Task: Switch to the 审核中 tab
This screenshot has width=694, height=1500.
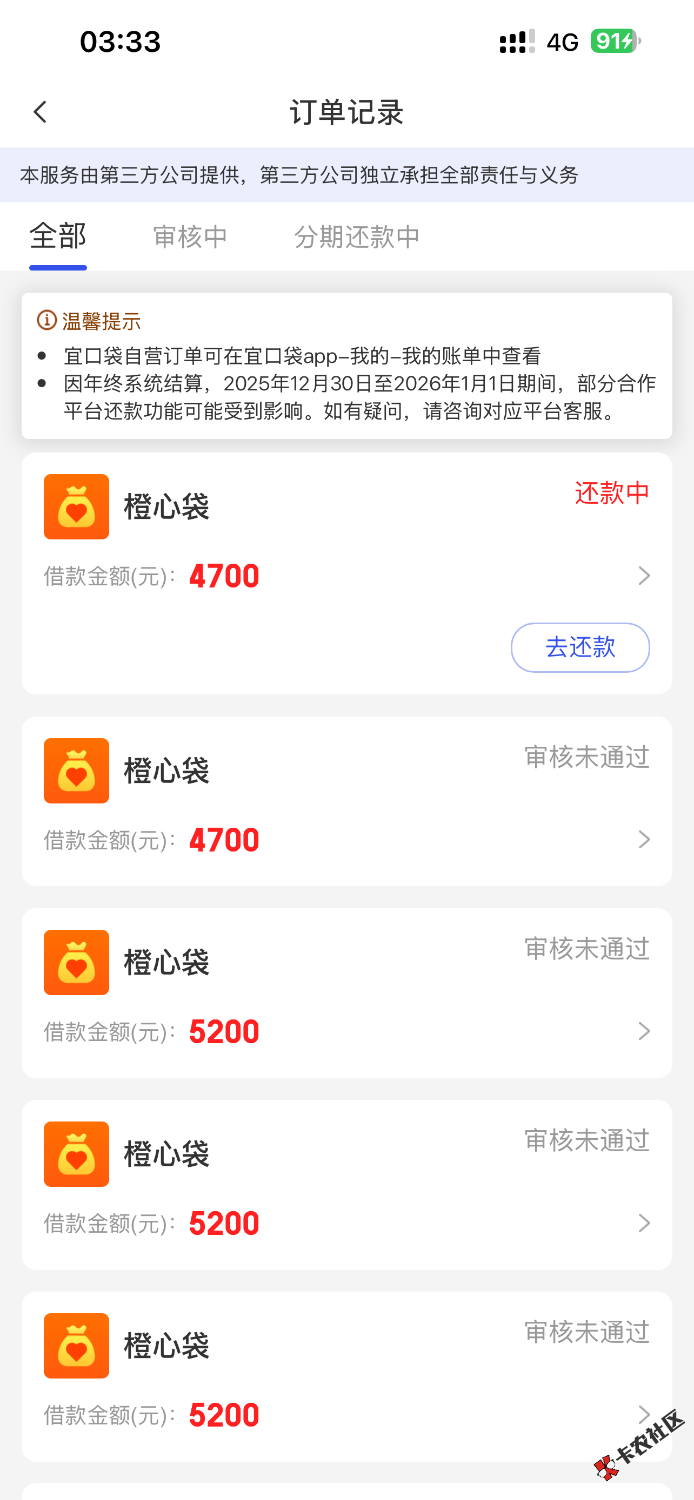Action: click(x=190, y=236)
